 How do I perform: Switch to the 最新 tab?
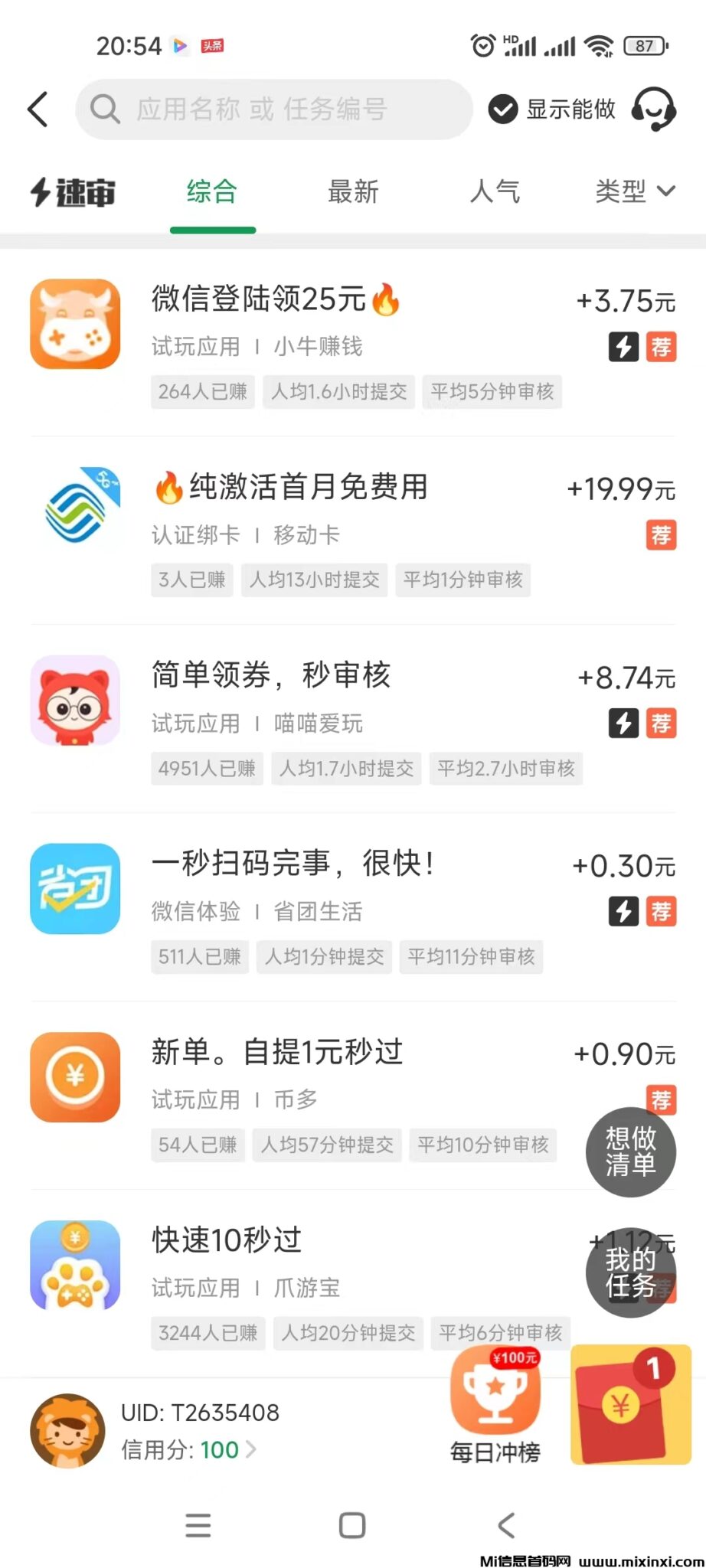coord(353,191)
